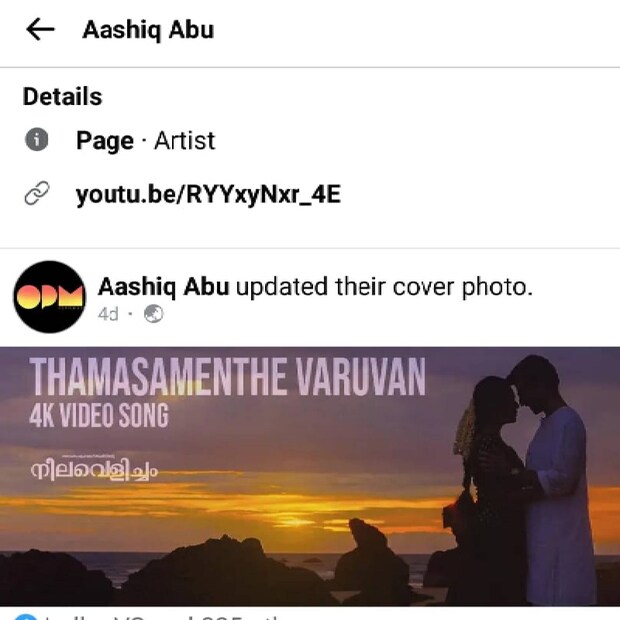
Task: Go back using the top arrow
Action: pyautogui.click(x=40, y=30)
